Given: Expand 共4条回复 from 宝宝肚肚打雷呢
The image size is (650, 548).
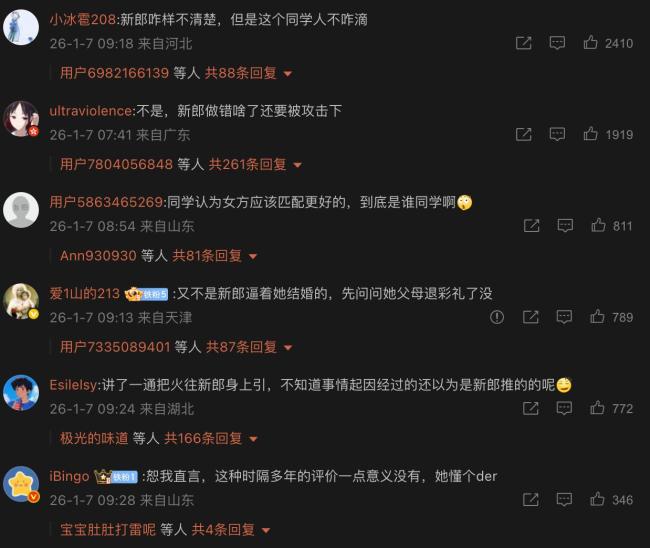Looking at the screenshot, I should [x=230, y=529].
